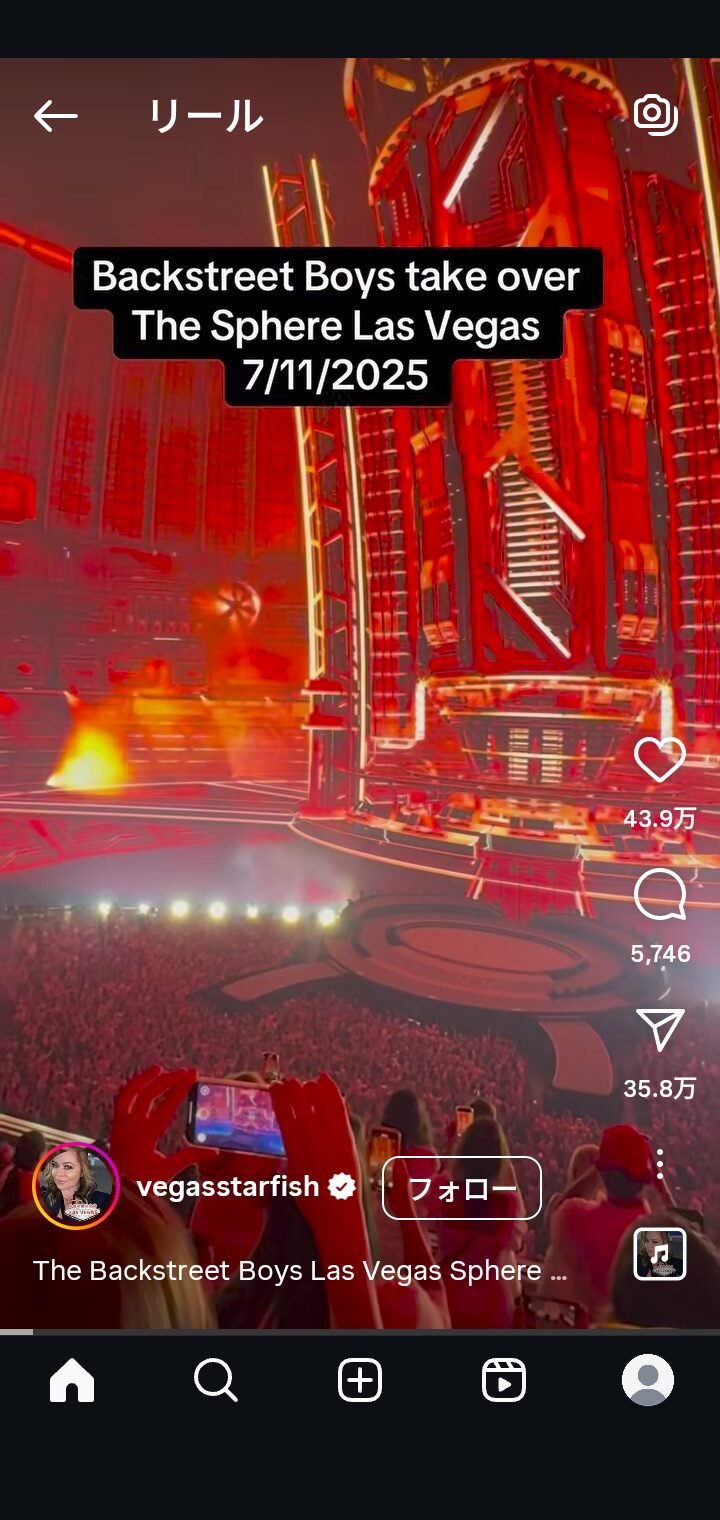Expand the caption starting 'The Backstreet Boys'

(300, 1271)
